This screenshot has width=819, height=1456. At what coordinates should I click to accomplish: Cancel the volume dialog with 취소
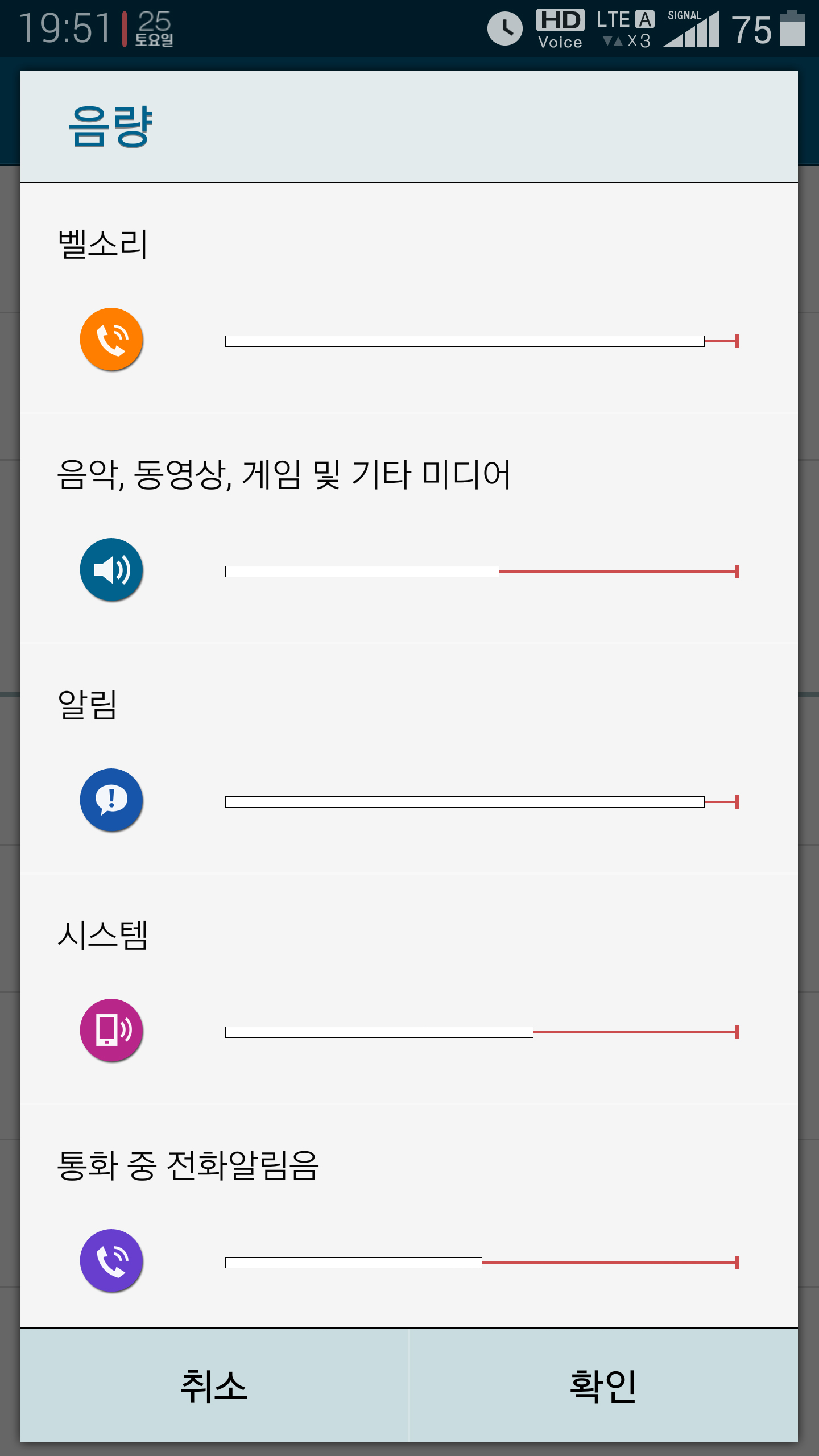click(x=214, y=1385)
